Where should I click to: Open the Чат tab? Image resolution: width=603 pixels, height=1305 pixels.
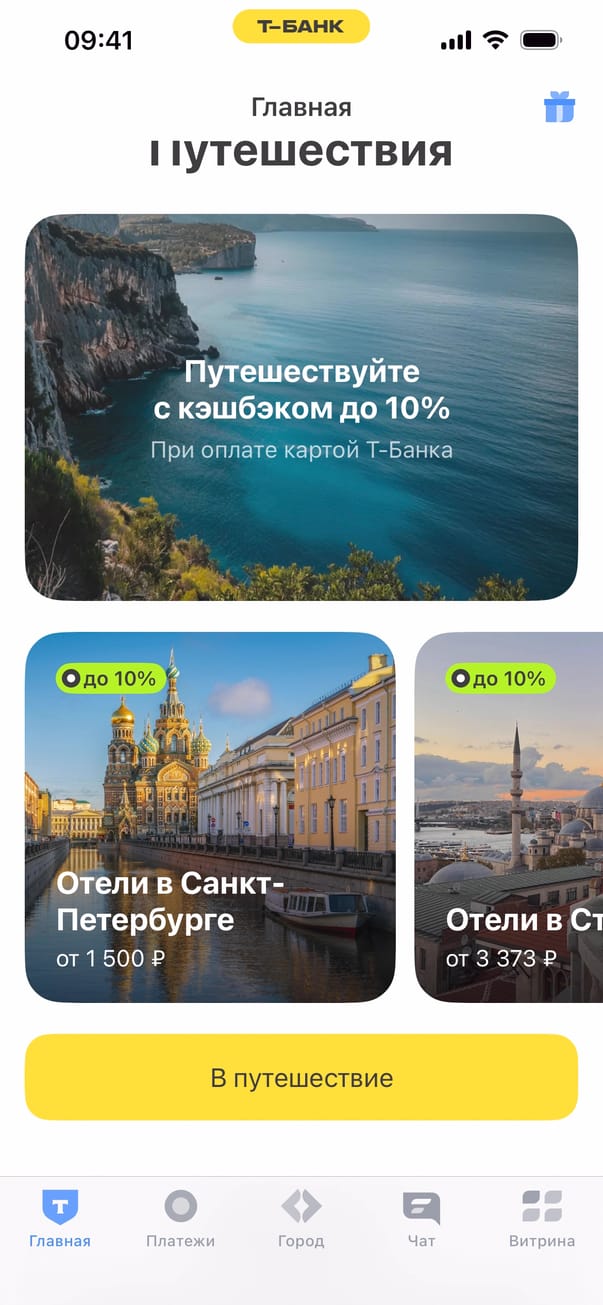point(421,1218)
